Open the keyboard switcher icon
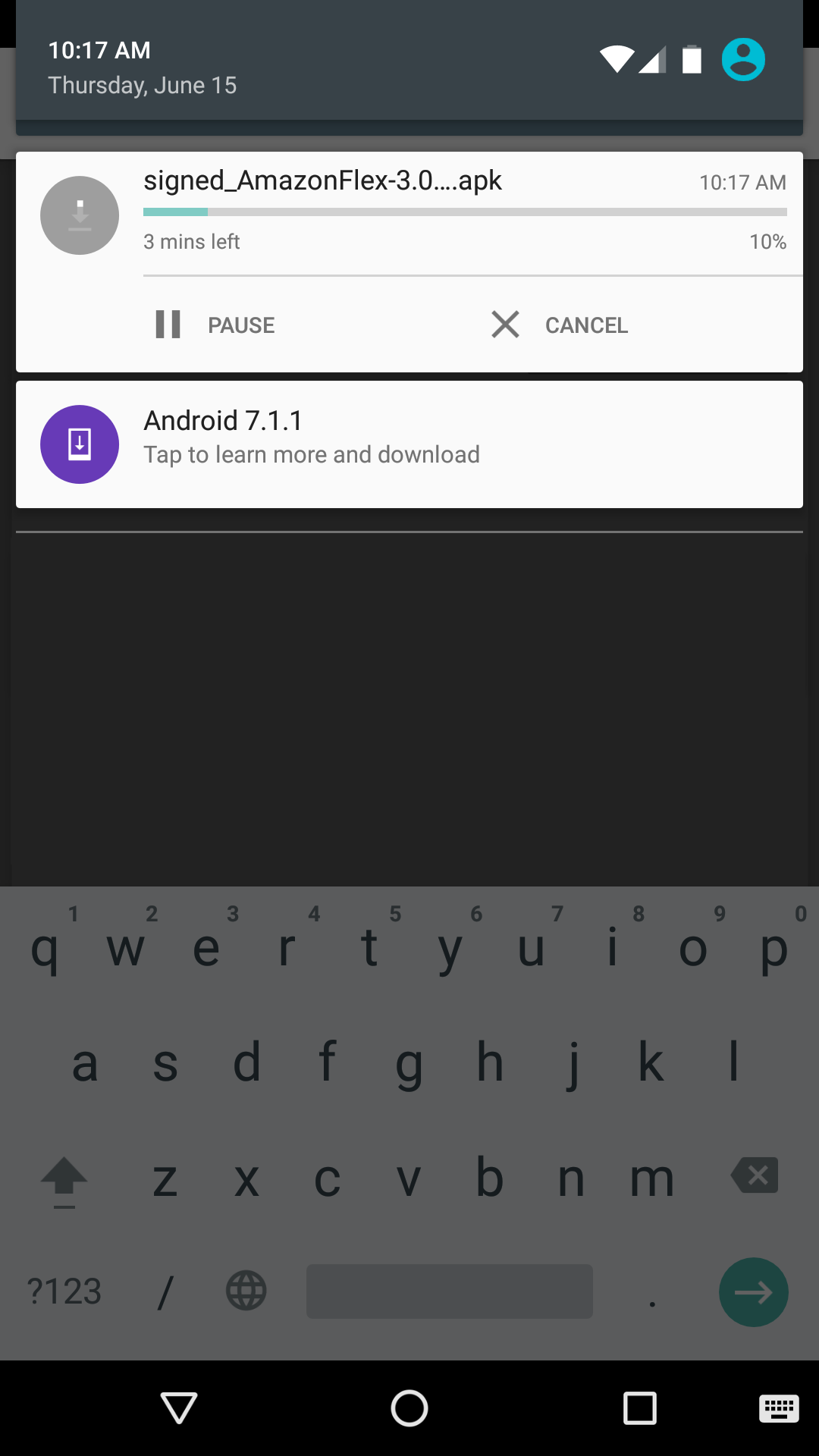Viewport: 819px width, 1456px height. (x=779, y=1408)
